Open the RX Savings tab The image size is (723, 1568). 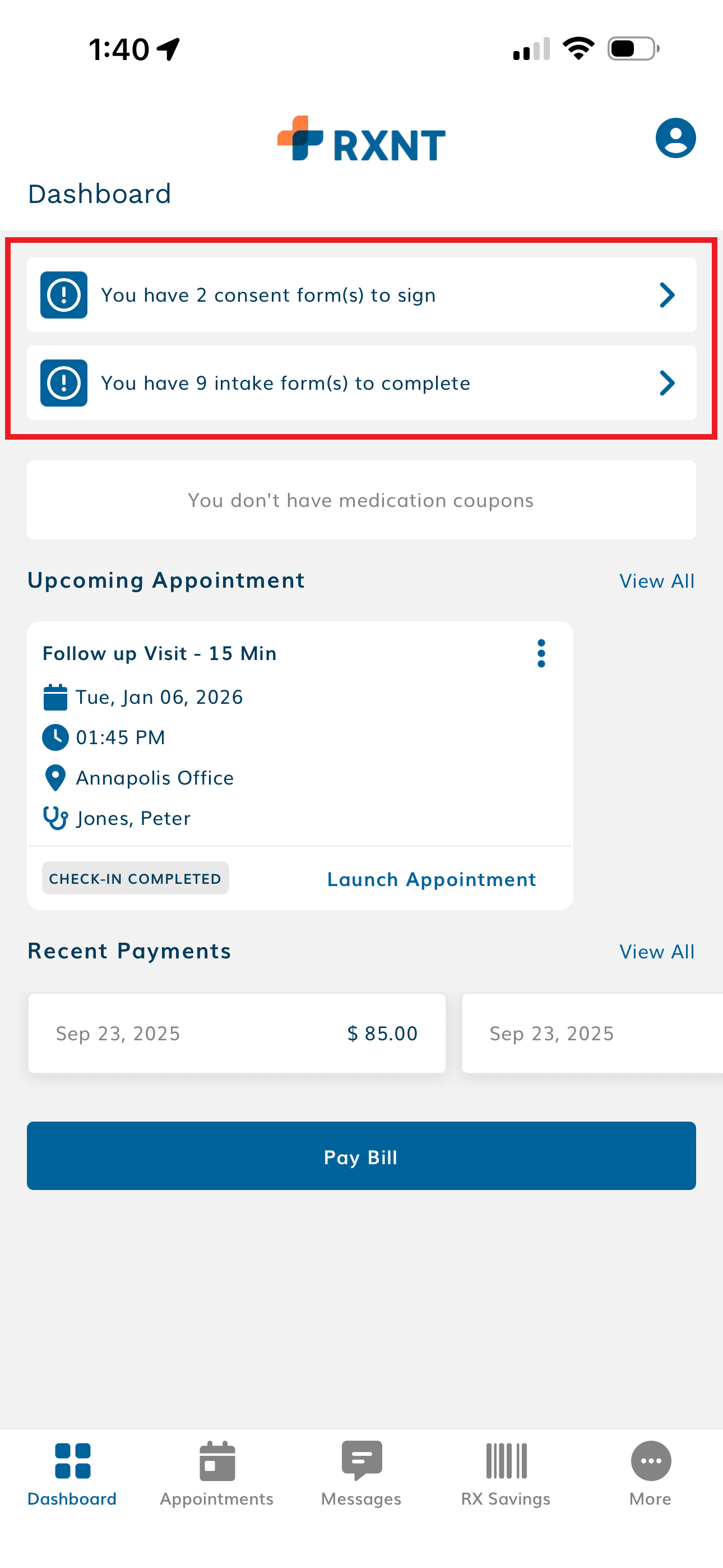pos(506,1473)
